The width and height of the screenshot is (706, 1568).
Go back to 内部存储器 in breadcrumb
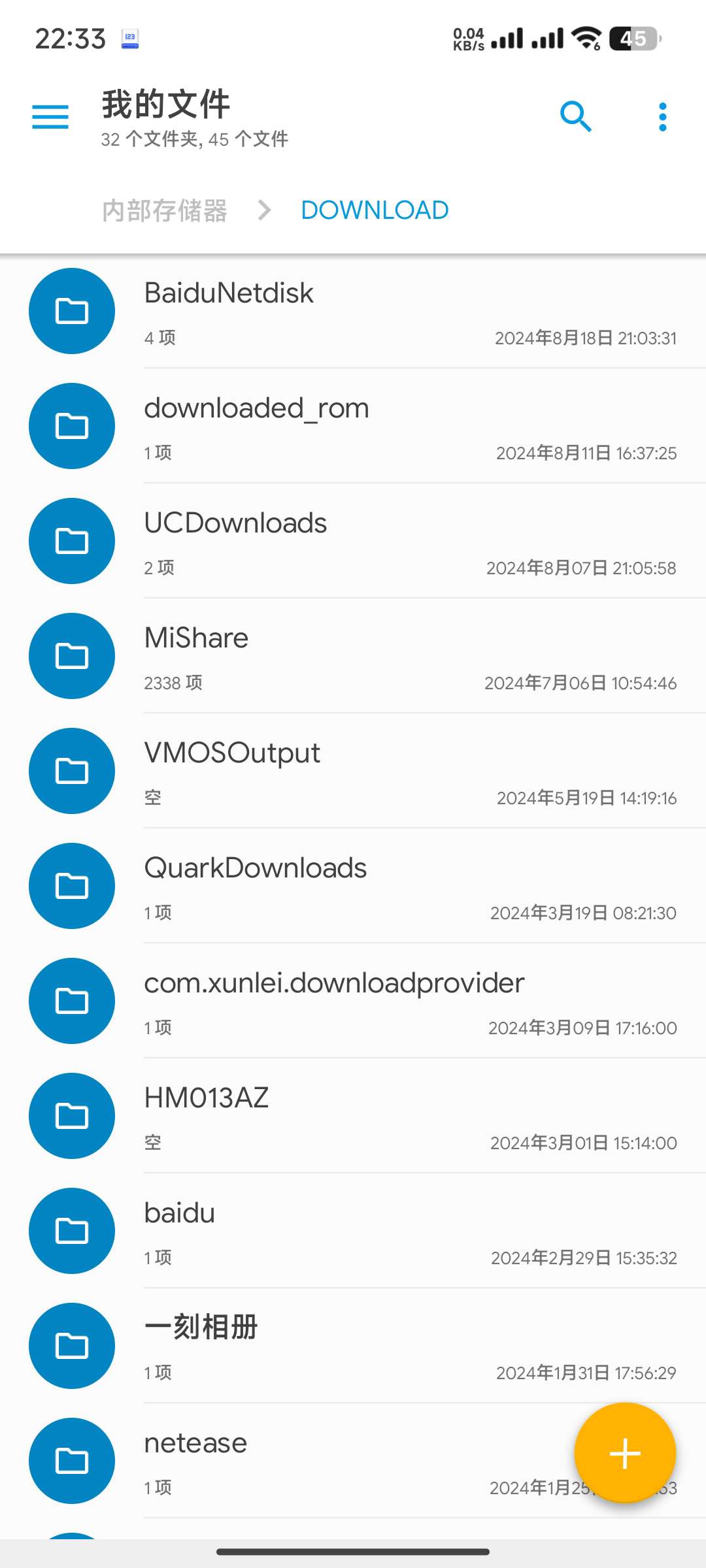coord(165,210)
